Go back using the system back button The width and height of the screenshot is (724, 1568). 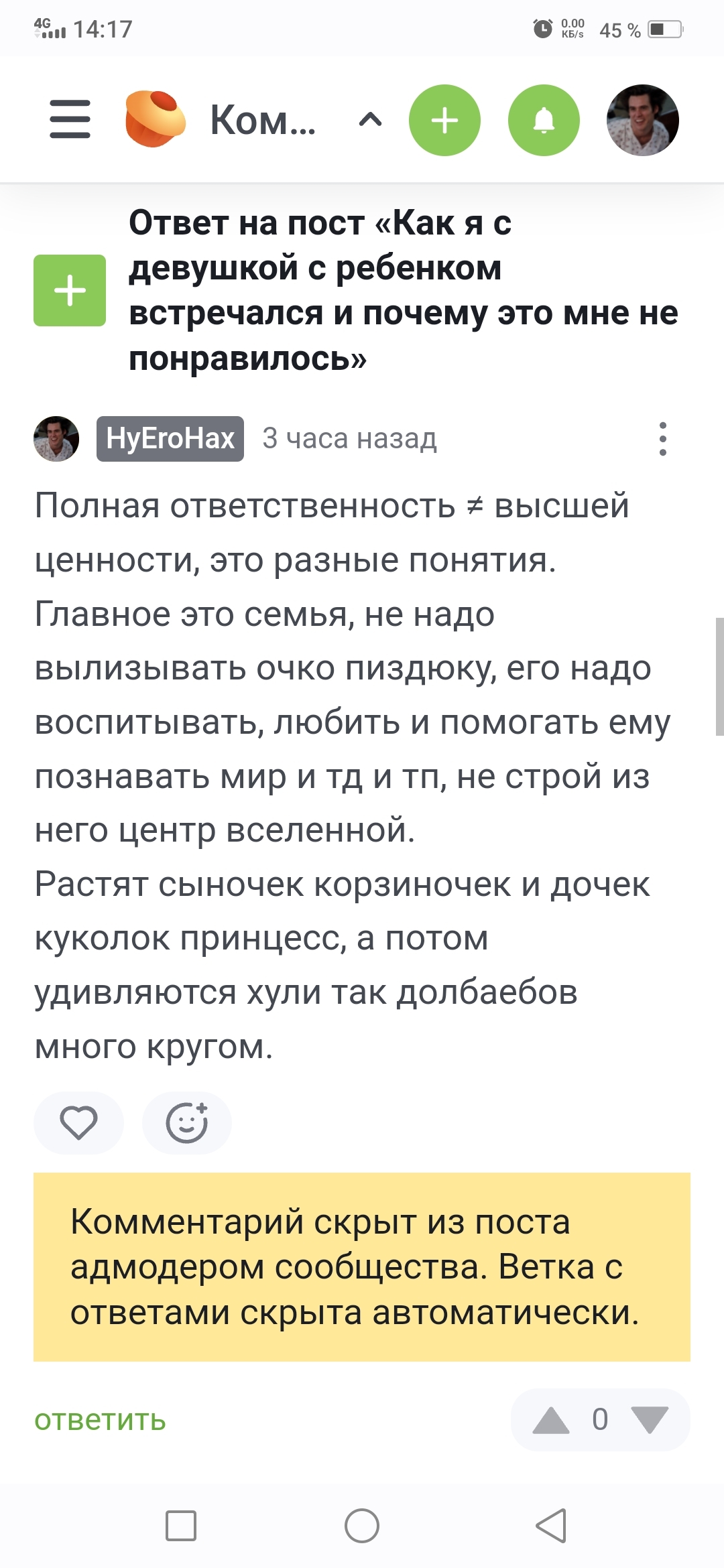[551, 1526]
